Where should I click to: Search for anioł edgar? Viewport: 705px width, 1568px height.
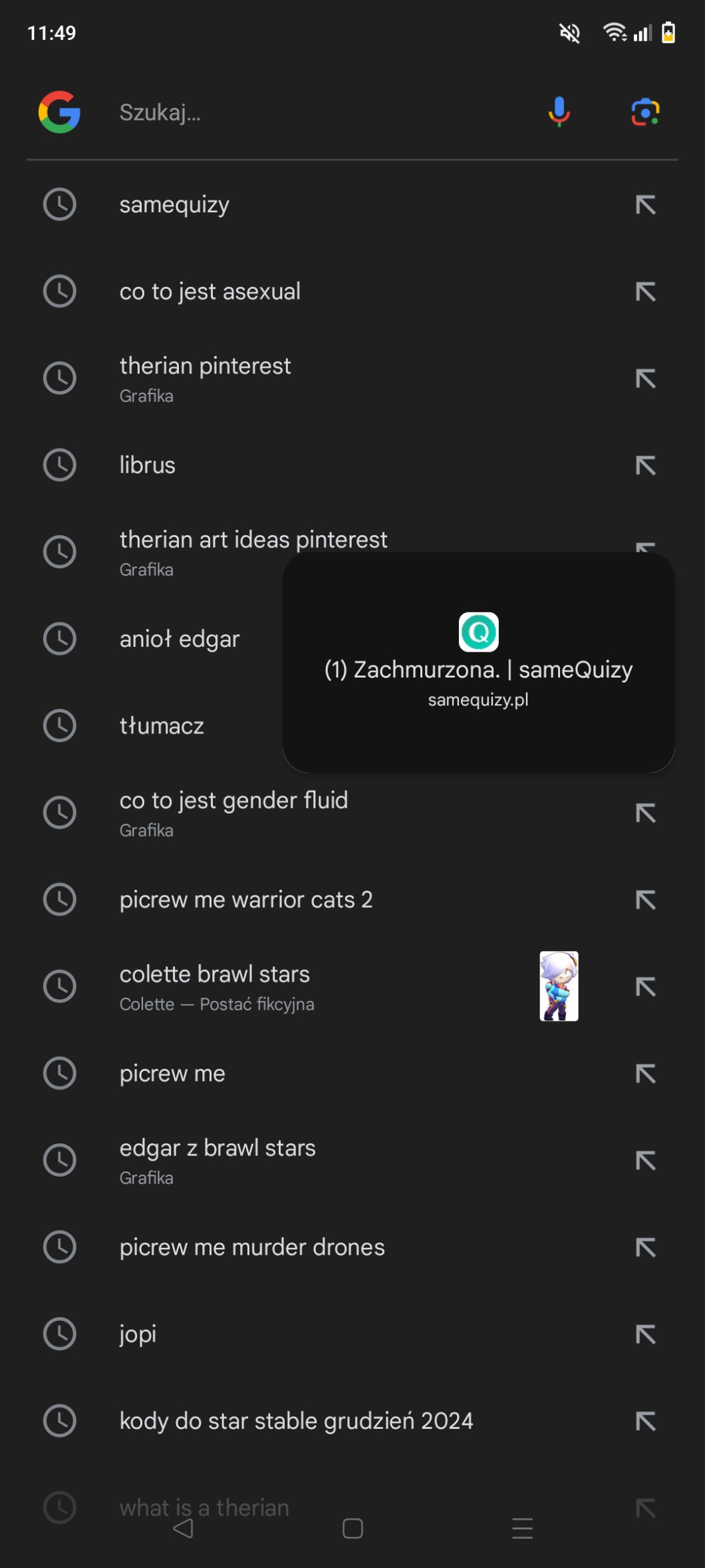coord(180,639)
